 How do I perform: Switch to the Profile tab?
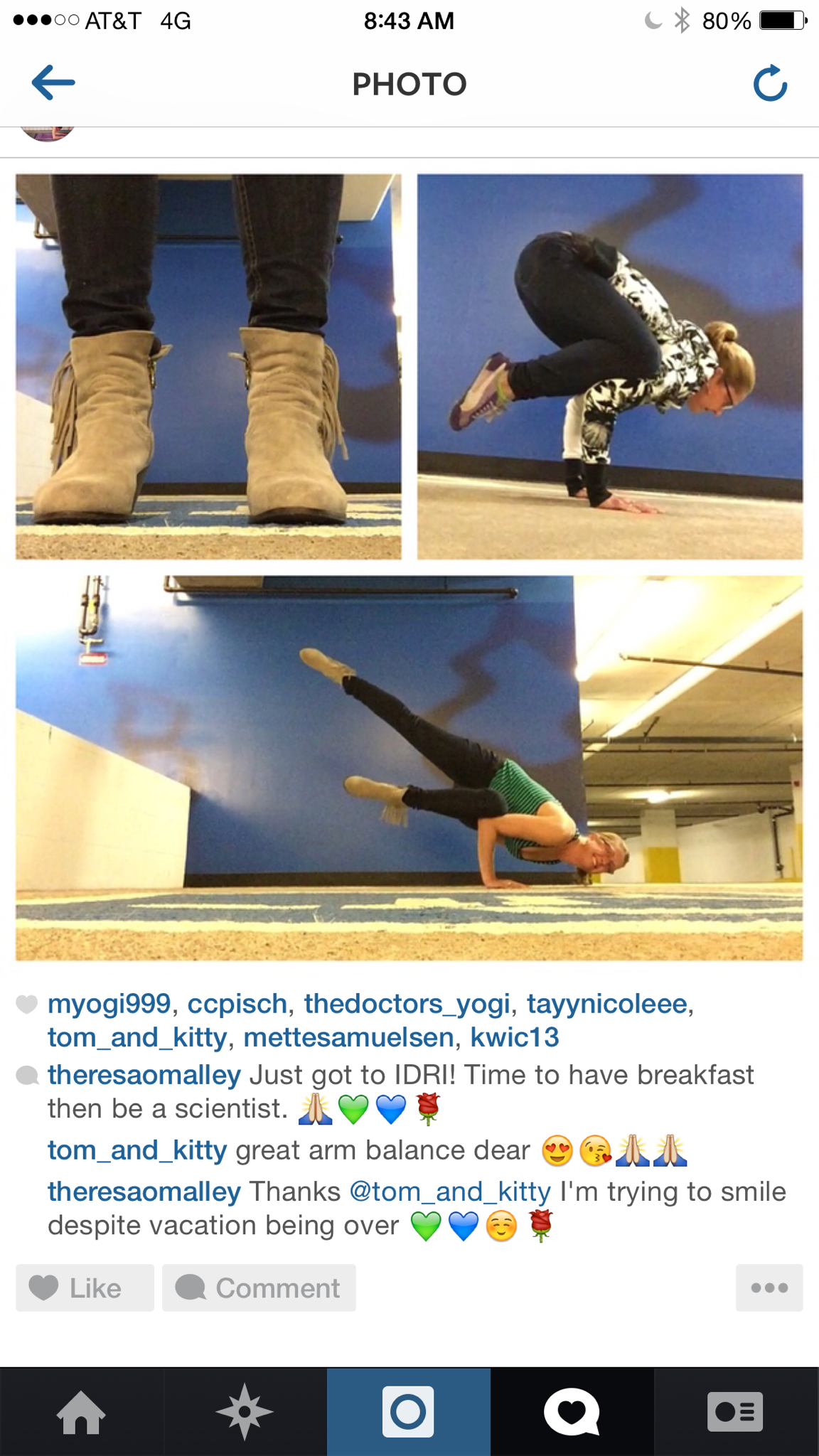(x=735, y=1412)
